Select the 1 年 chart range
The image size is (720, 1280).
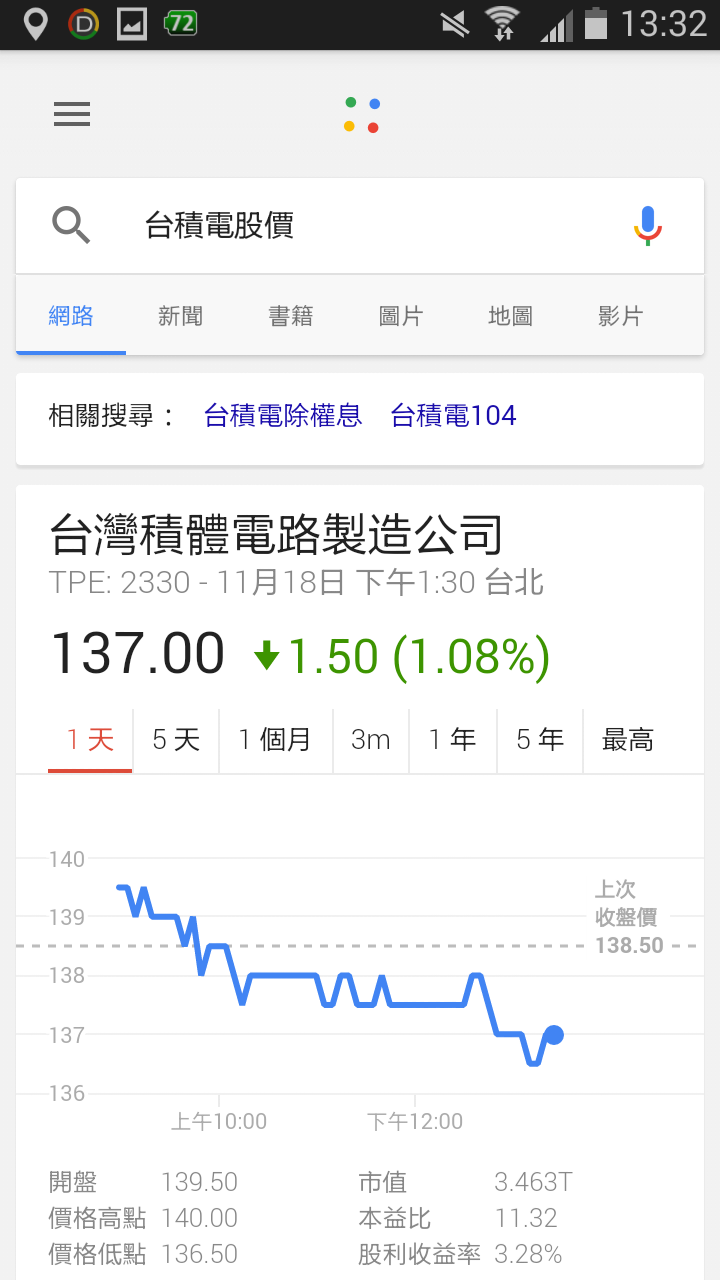452,740
